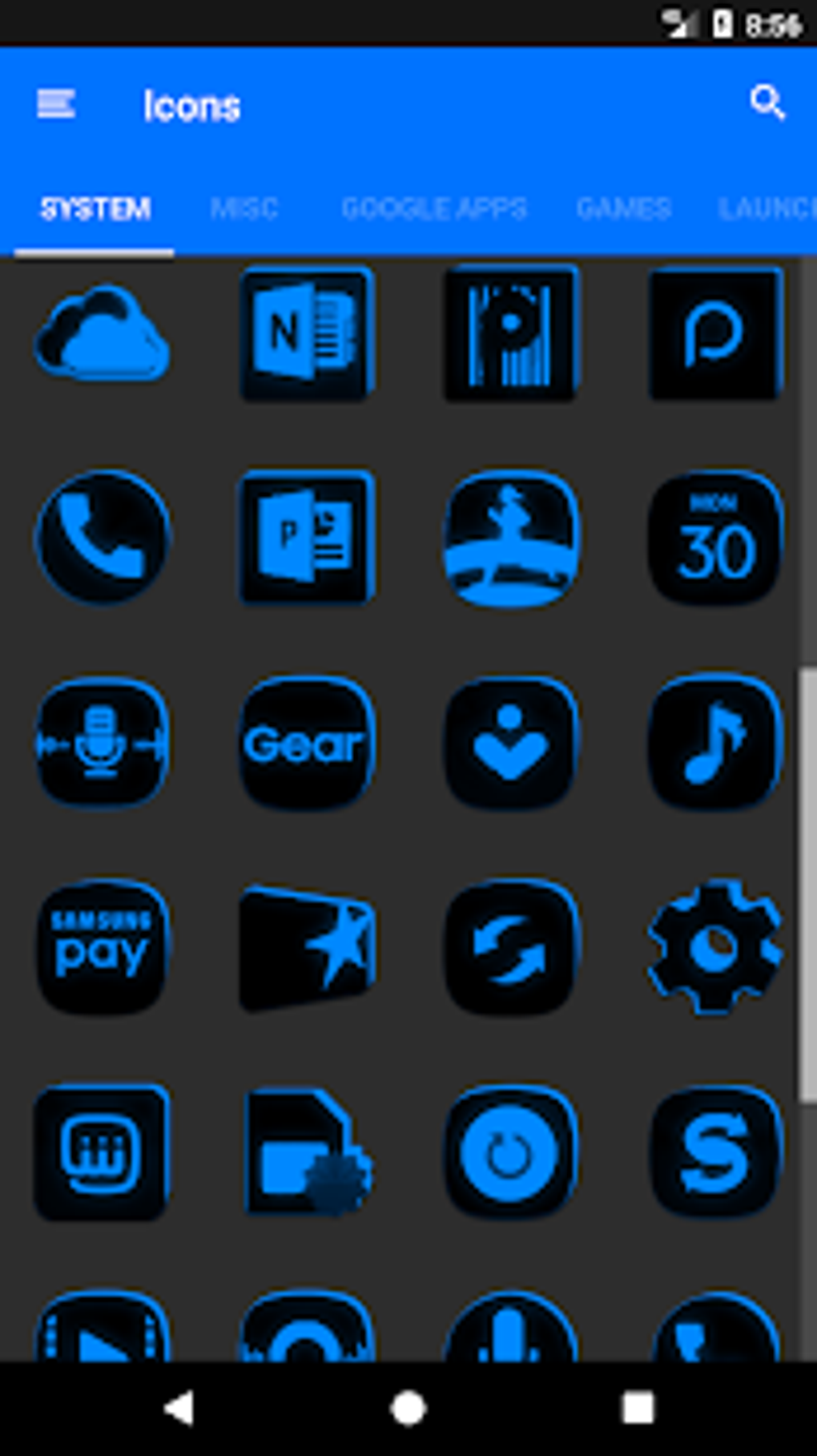
Task: Select the Phone dialer icon
Action: tap(102, 538)
